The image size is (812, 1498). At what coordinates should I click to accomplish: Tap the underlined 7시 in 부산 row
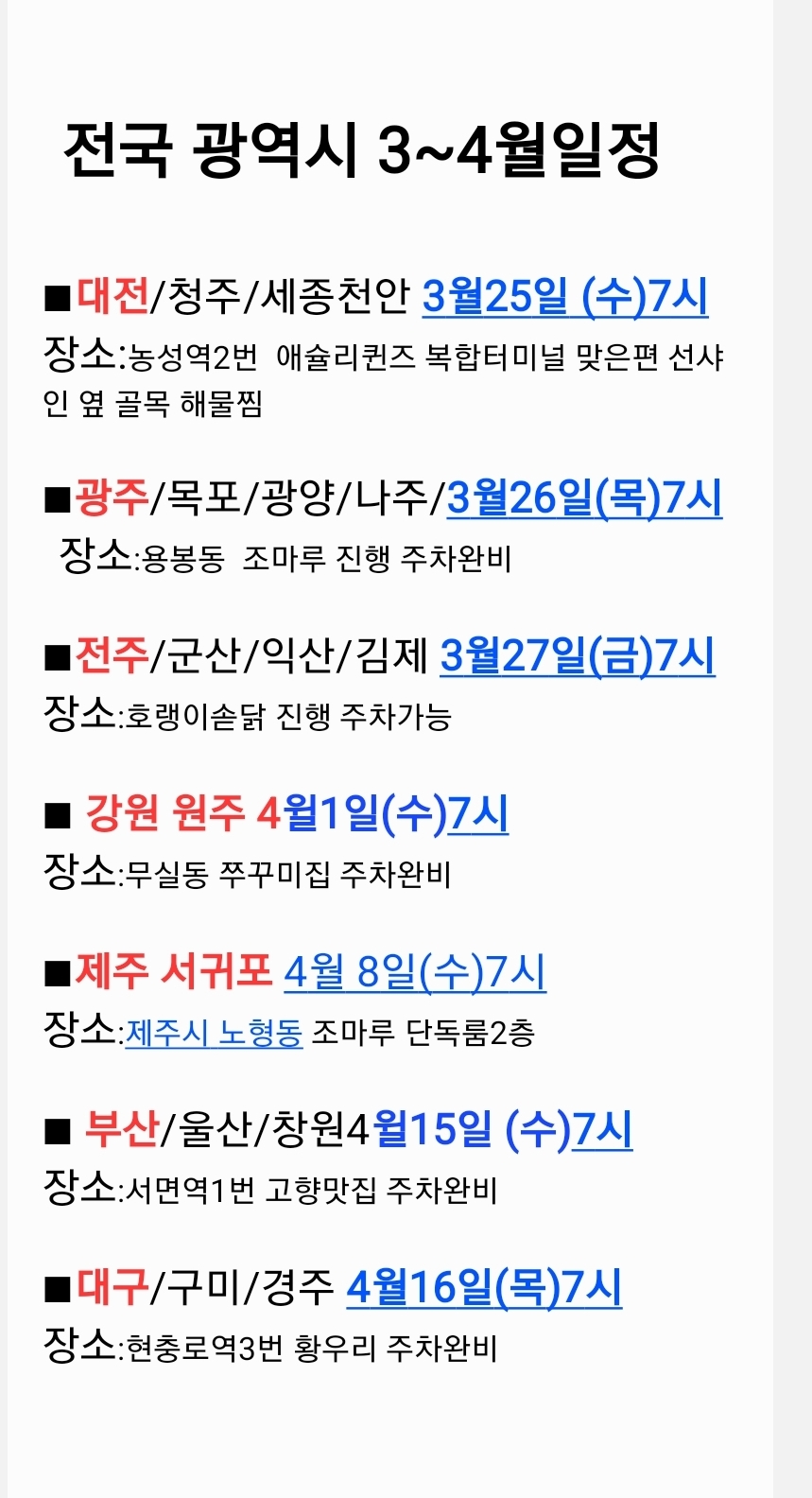(602, 1129)
